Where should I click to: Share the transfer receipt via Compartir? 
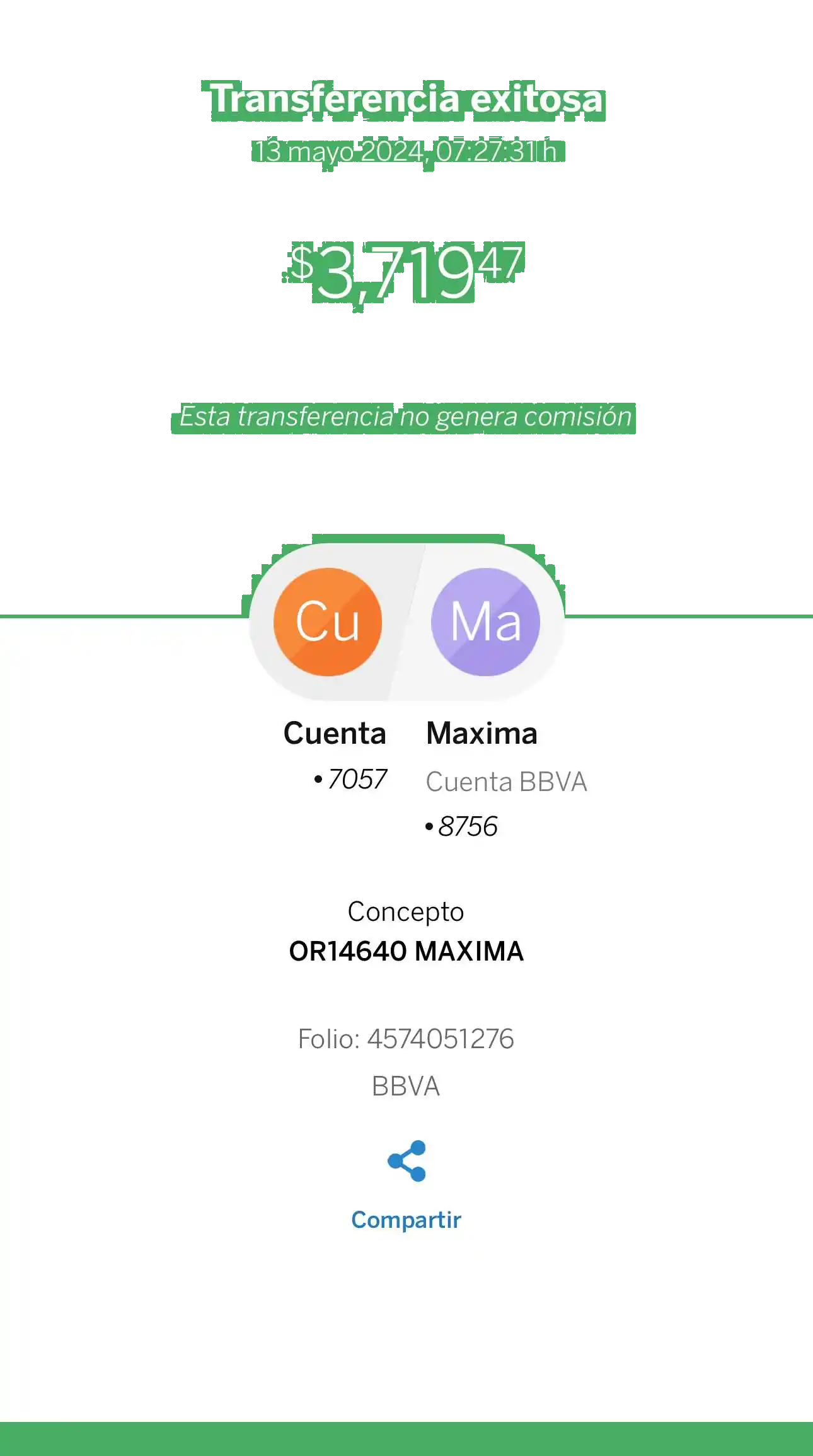(407, 1184)
